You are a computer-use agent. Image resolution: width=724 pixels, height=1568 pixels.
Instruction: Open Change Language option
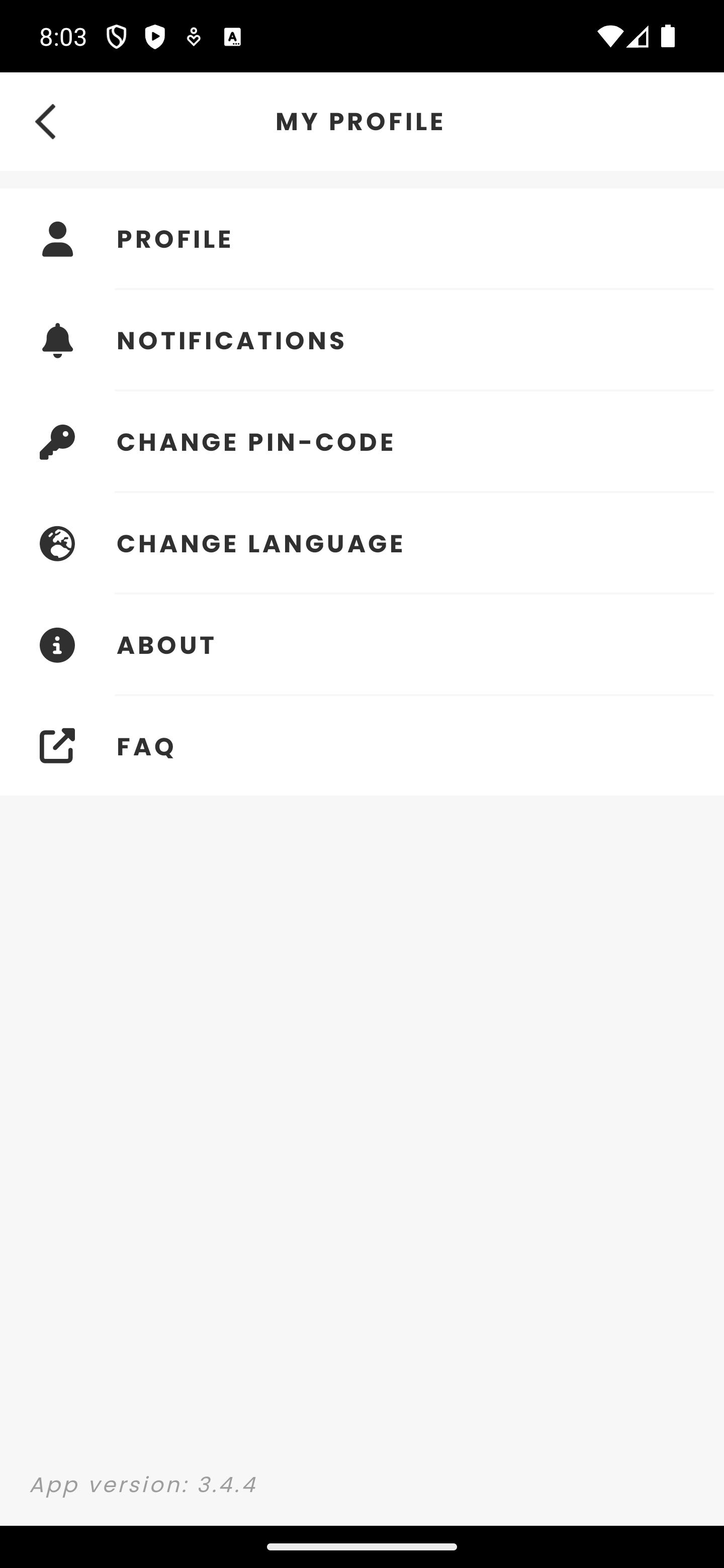[x=361, y=544]
